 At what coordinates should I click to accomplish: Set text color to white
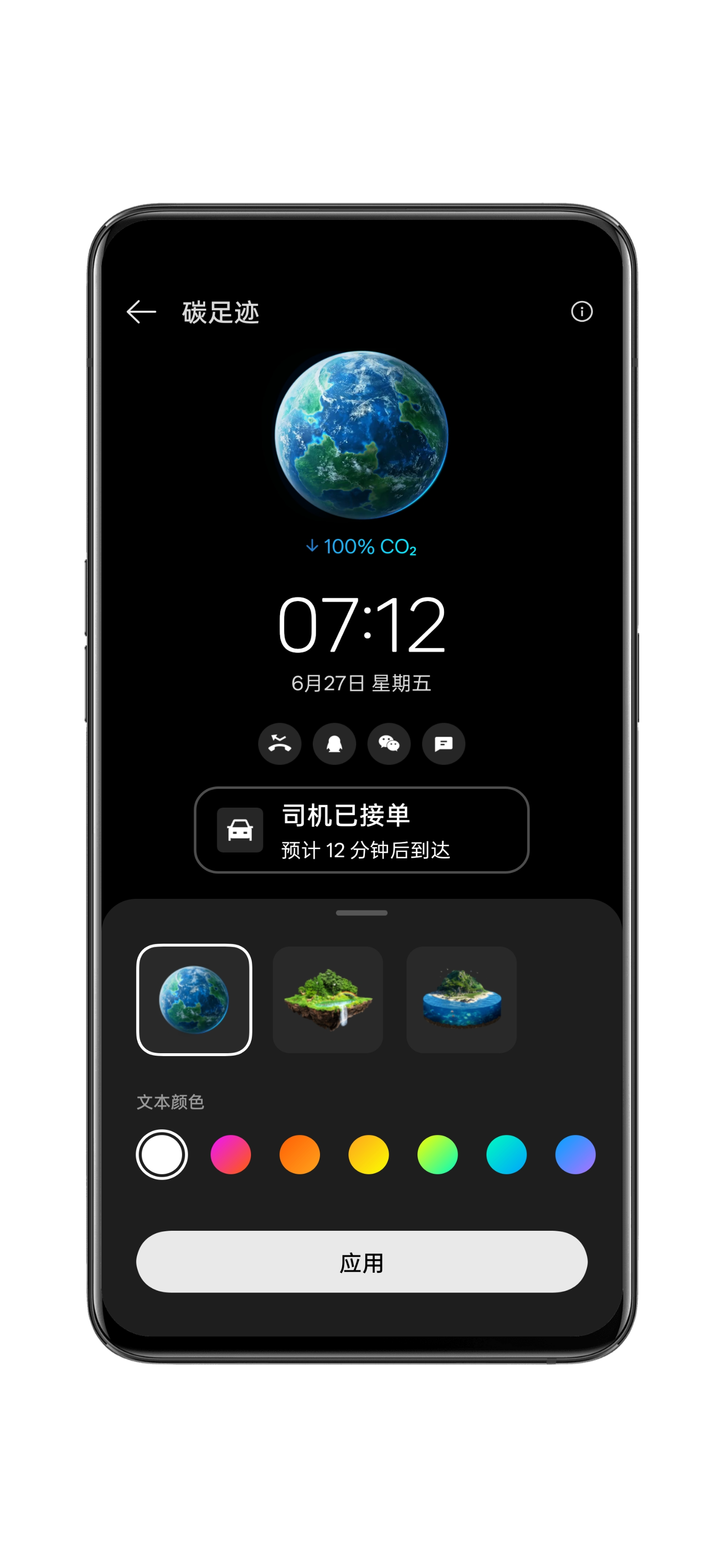click(x=162, y=1155)
